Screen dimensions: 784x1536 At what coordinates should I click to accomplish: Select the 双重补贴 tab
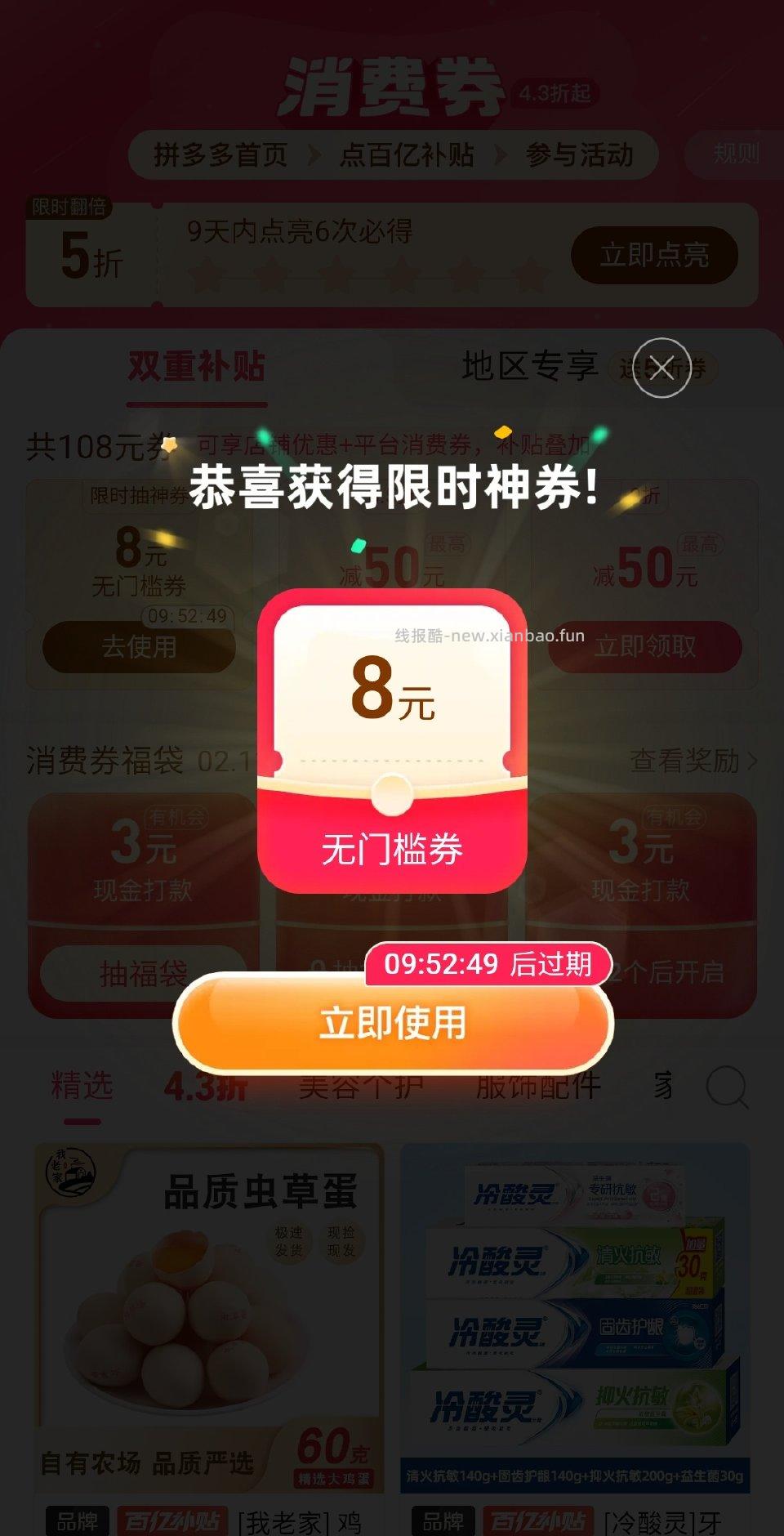pos(198,368)
